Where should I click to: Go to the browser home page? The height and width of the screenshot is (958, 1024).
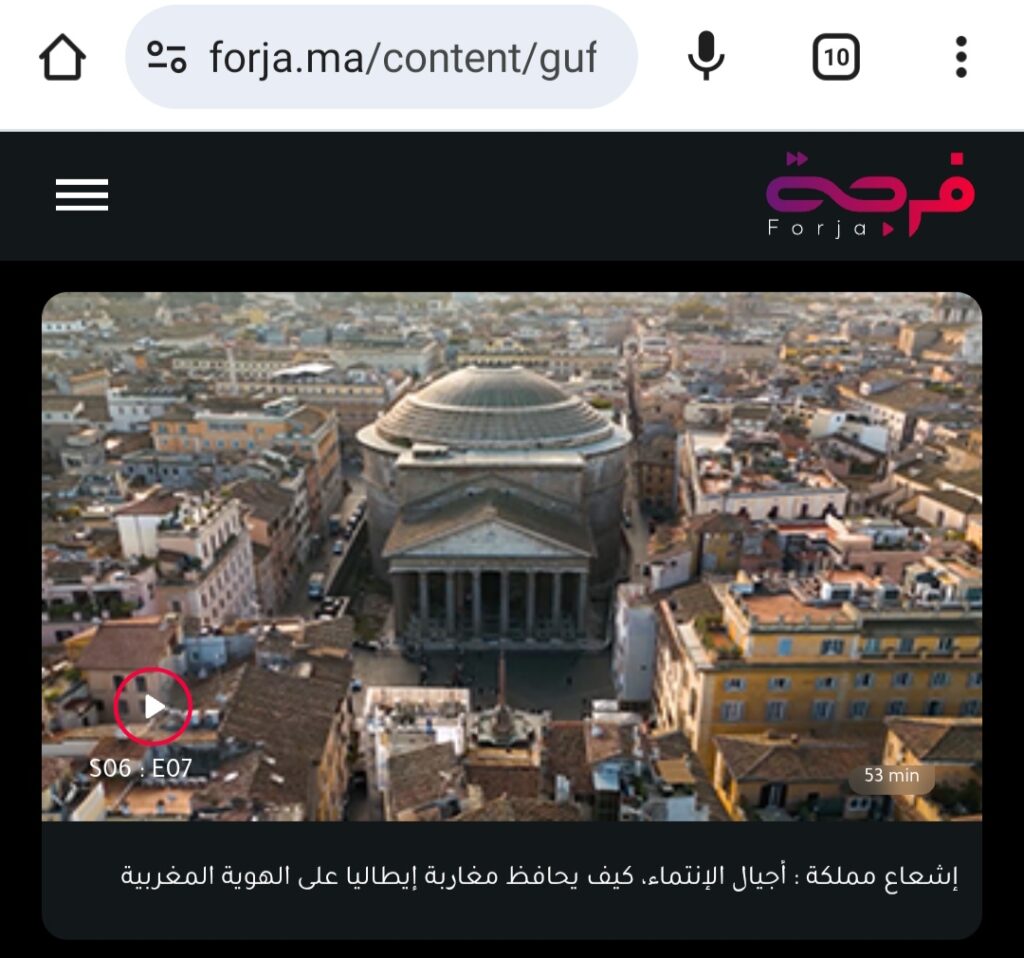pyautogui.click(x=63, y=58)
